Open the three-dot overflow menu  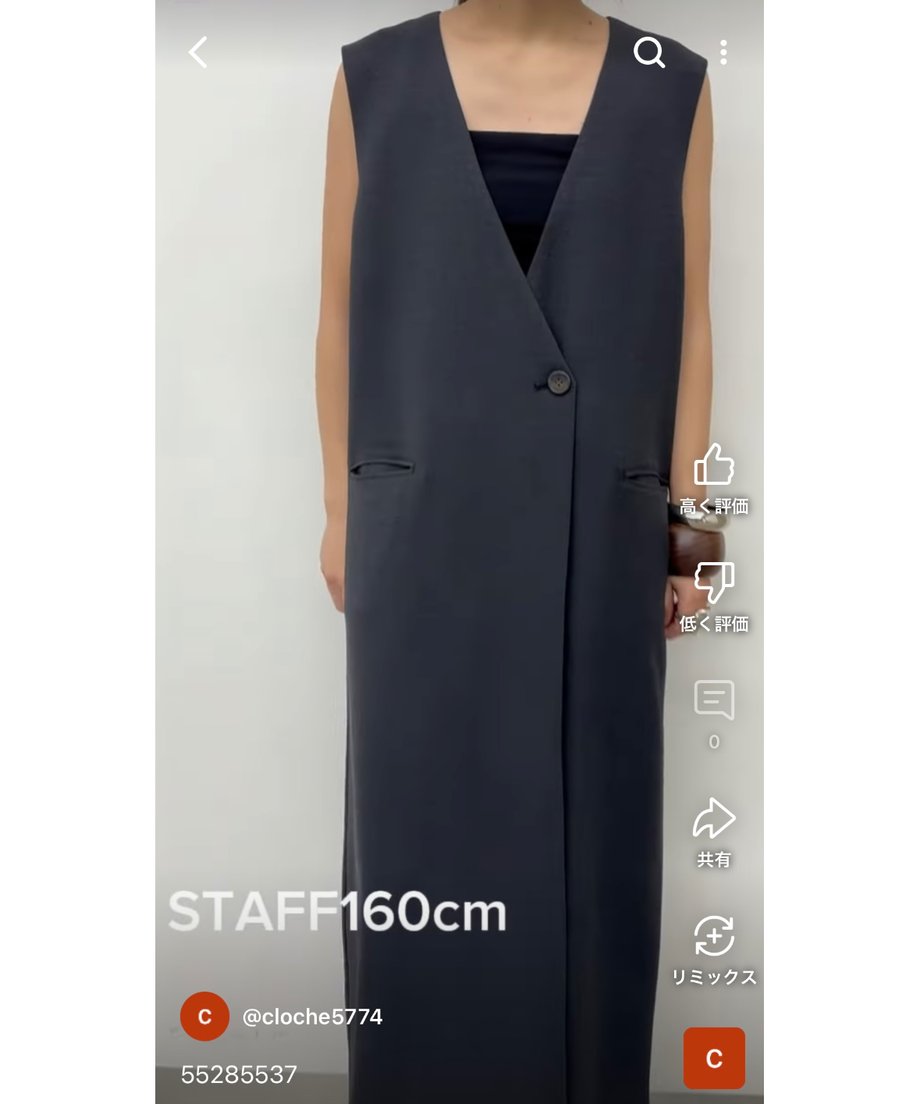click(723, 52)
